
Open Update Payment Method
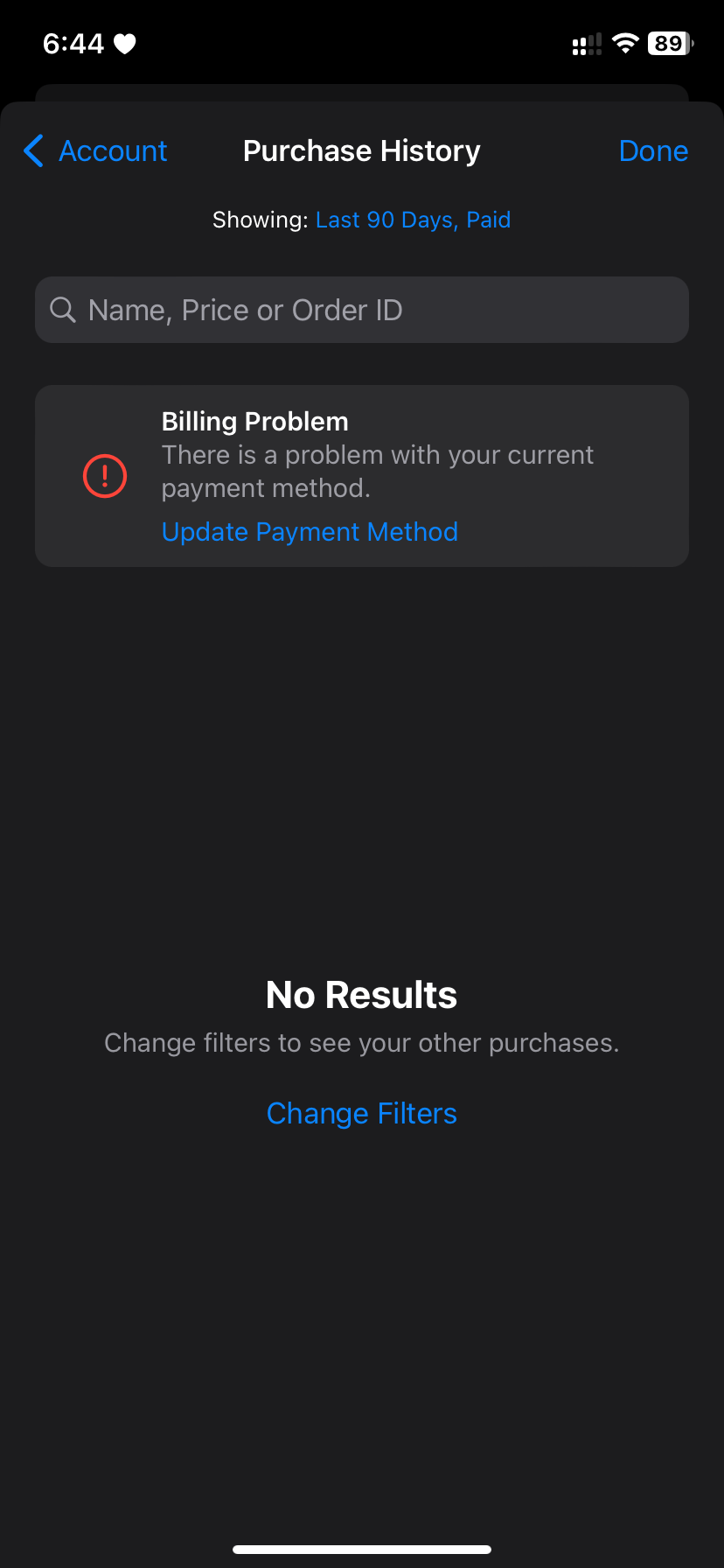click(310, 531)
